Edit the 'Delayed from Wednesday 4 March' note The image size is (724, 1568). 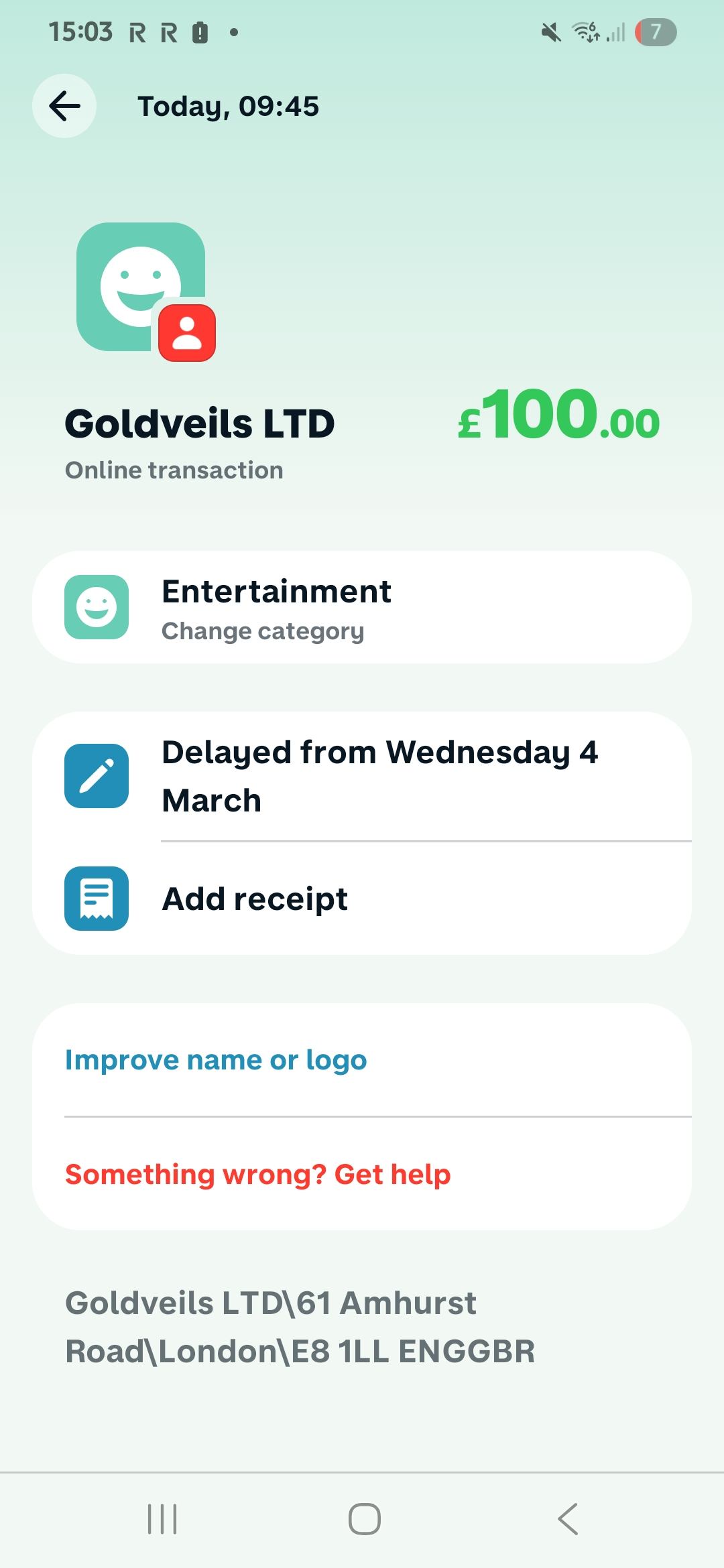pos(362,776)
